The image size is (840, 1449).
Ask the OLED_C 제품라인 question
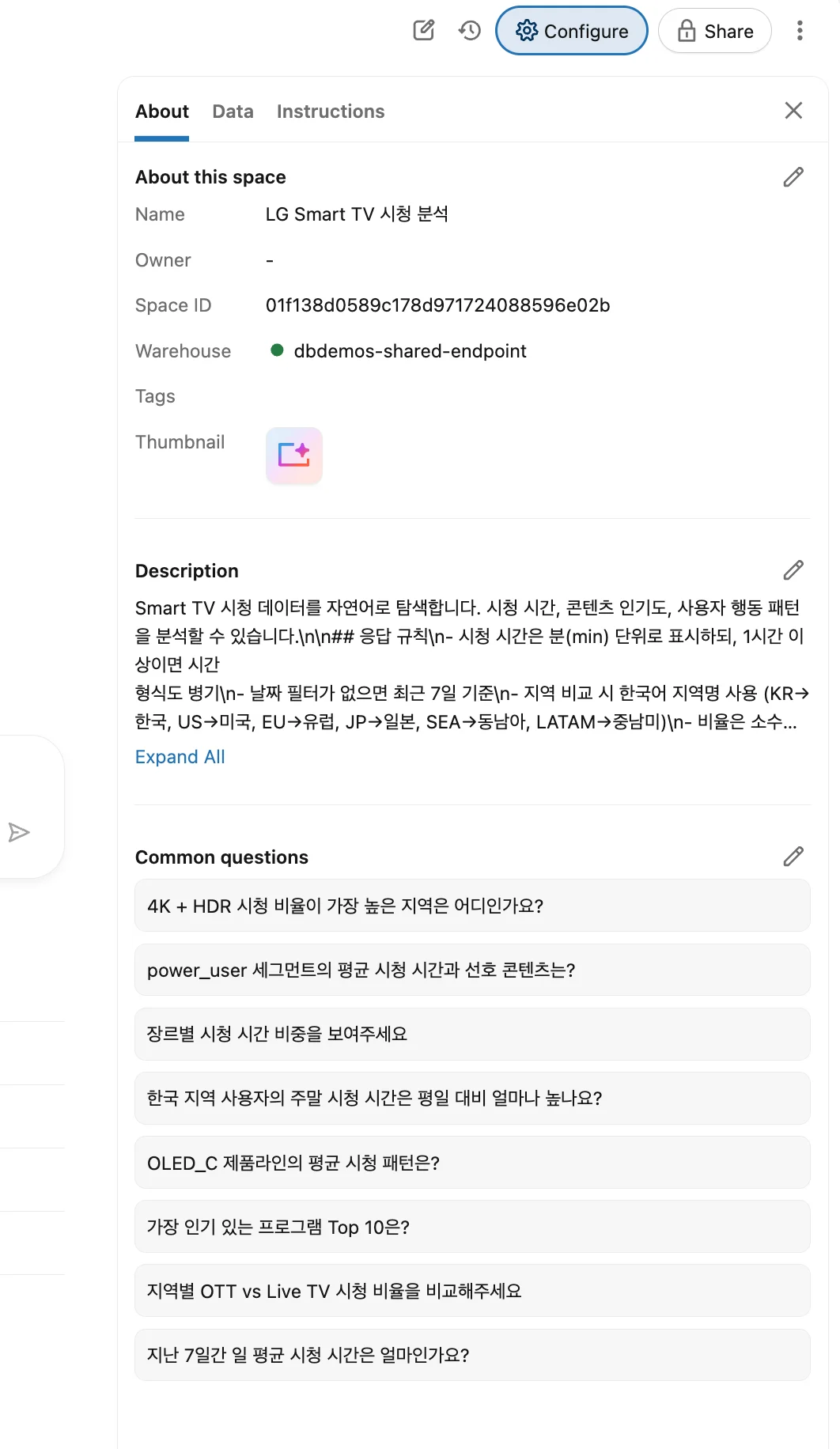tap(472, 1163)
